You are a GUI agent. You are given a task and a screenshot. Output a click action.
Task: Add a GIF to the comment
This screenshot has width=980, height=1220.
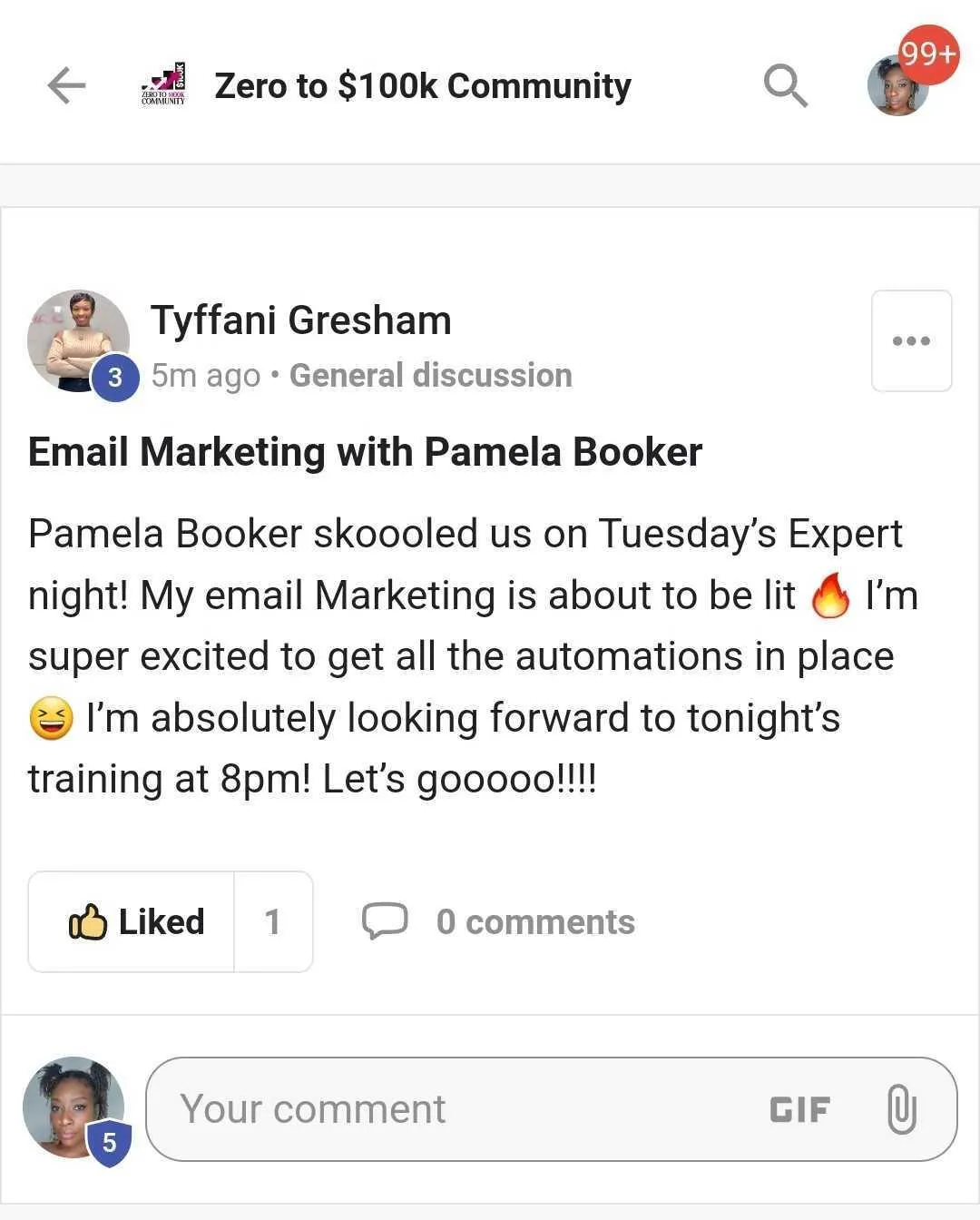(799, 1109)
